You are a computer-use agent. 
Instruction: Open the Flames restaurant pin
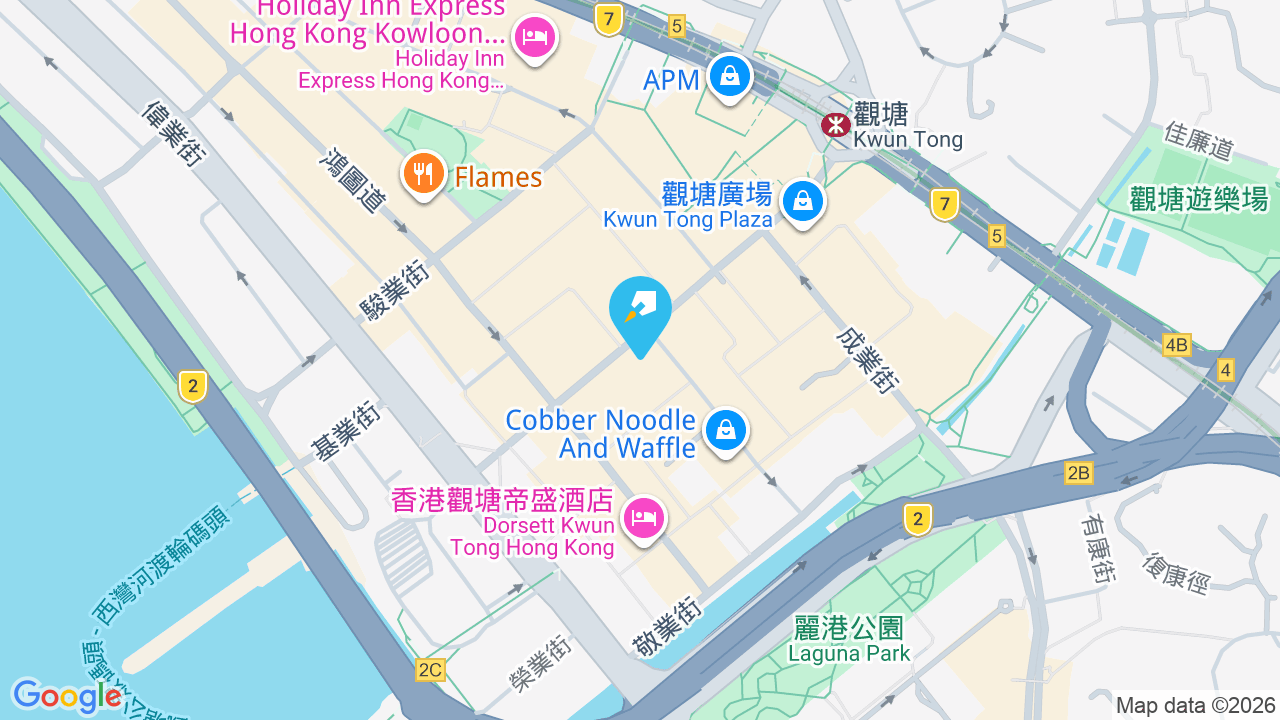[425, 175]
